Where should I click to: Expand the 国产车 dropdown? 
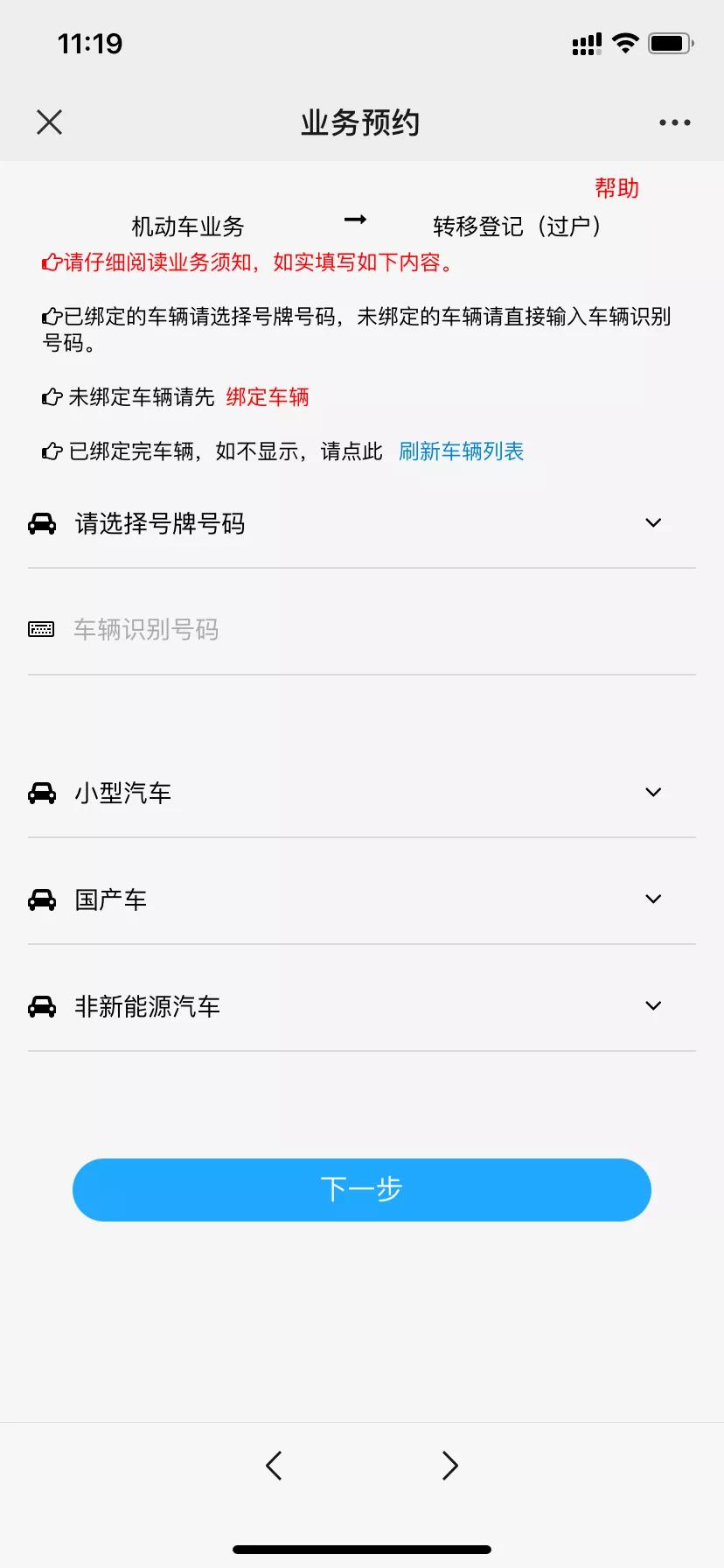tap(653, 899)
